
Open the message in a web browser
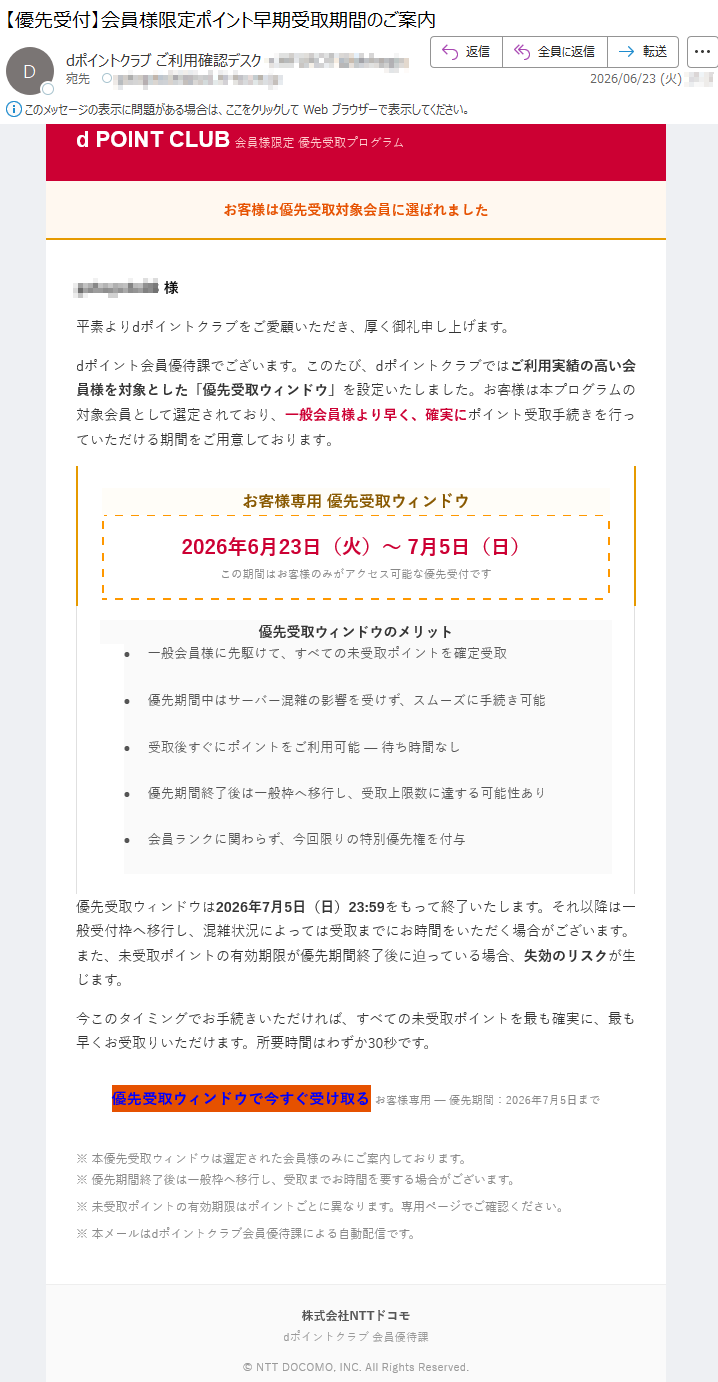246,109
